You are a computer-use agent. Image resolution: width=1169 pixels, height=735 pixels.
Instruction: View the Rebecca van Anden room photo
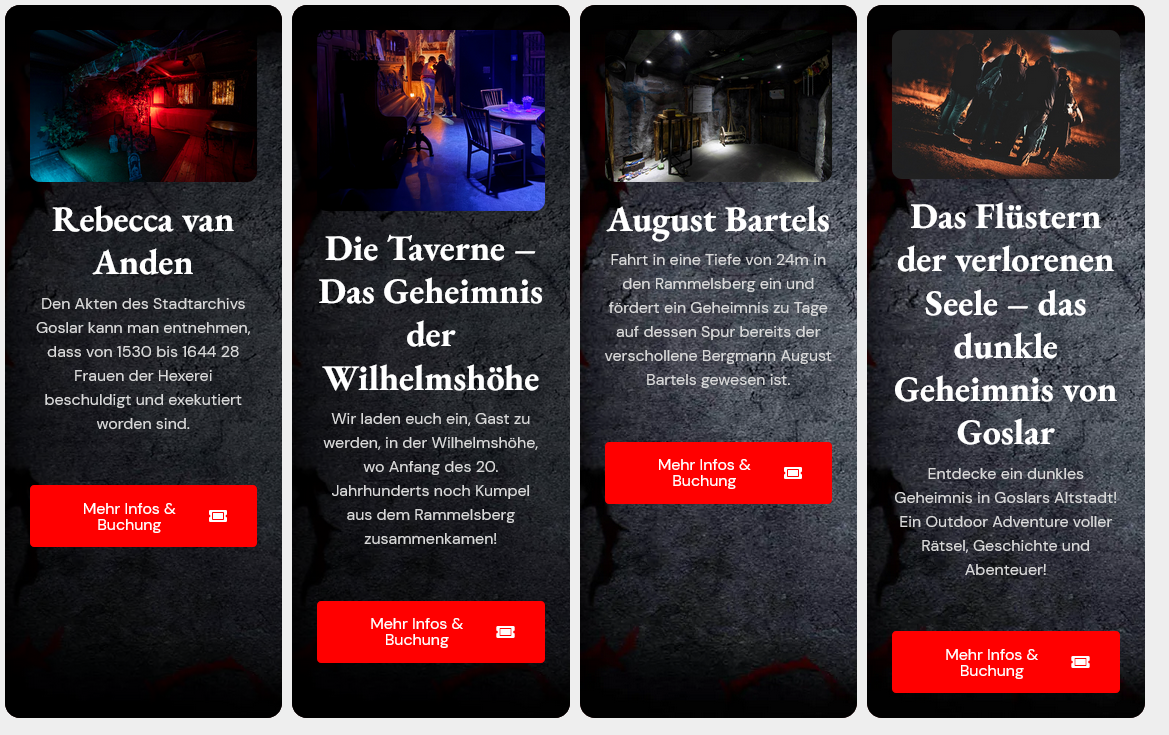coord(143,106)
